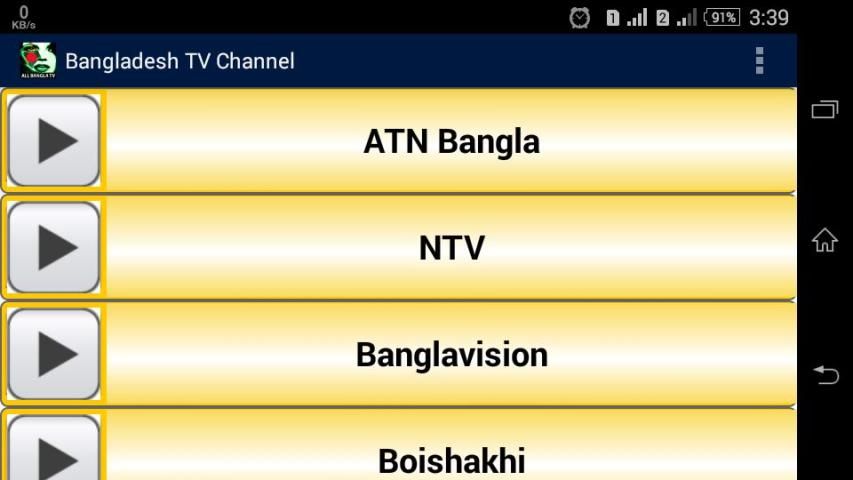
Task: Play the ATN Bangla channel
Action: coord(54,141)
